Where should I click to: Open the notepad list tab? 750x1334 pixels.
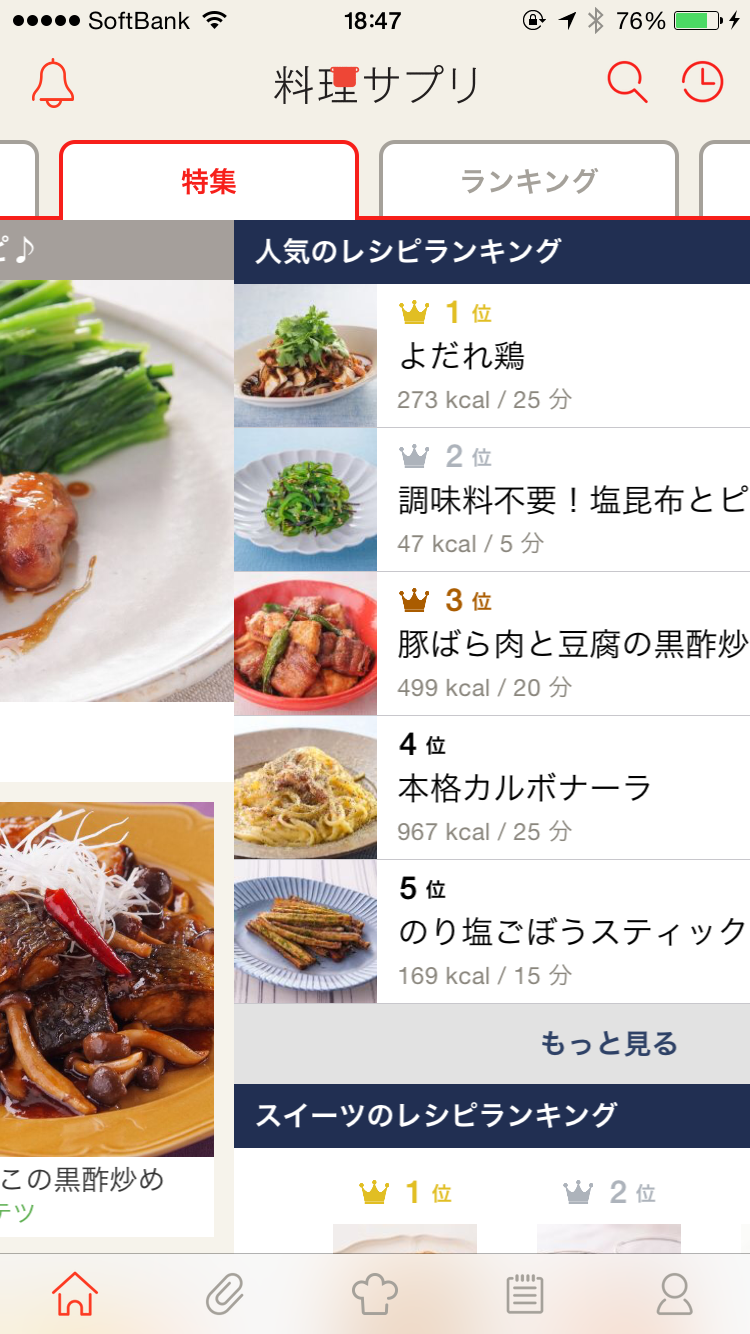[525, 1294]
